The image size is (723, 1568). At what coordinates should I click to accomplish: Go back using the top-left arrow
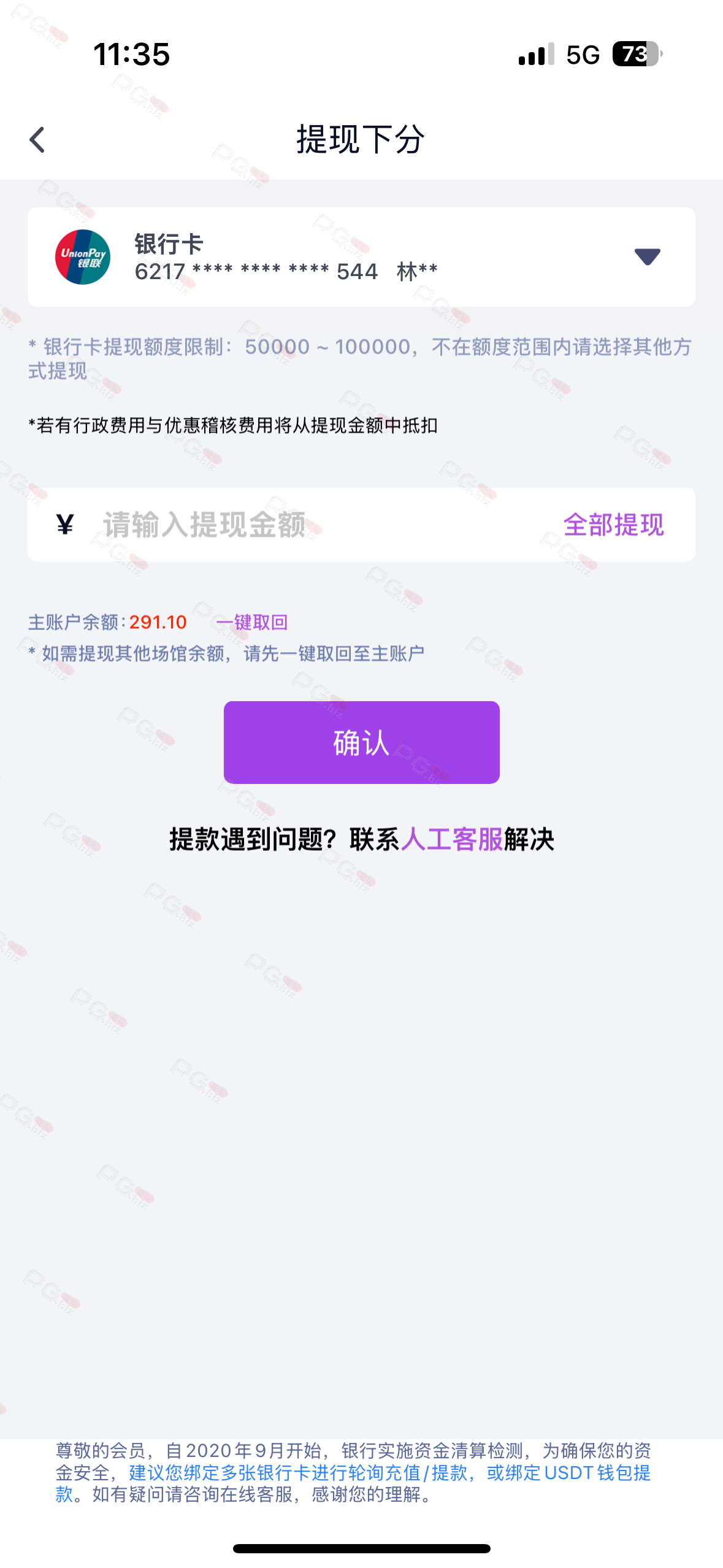point(37,140)
